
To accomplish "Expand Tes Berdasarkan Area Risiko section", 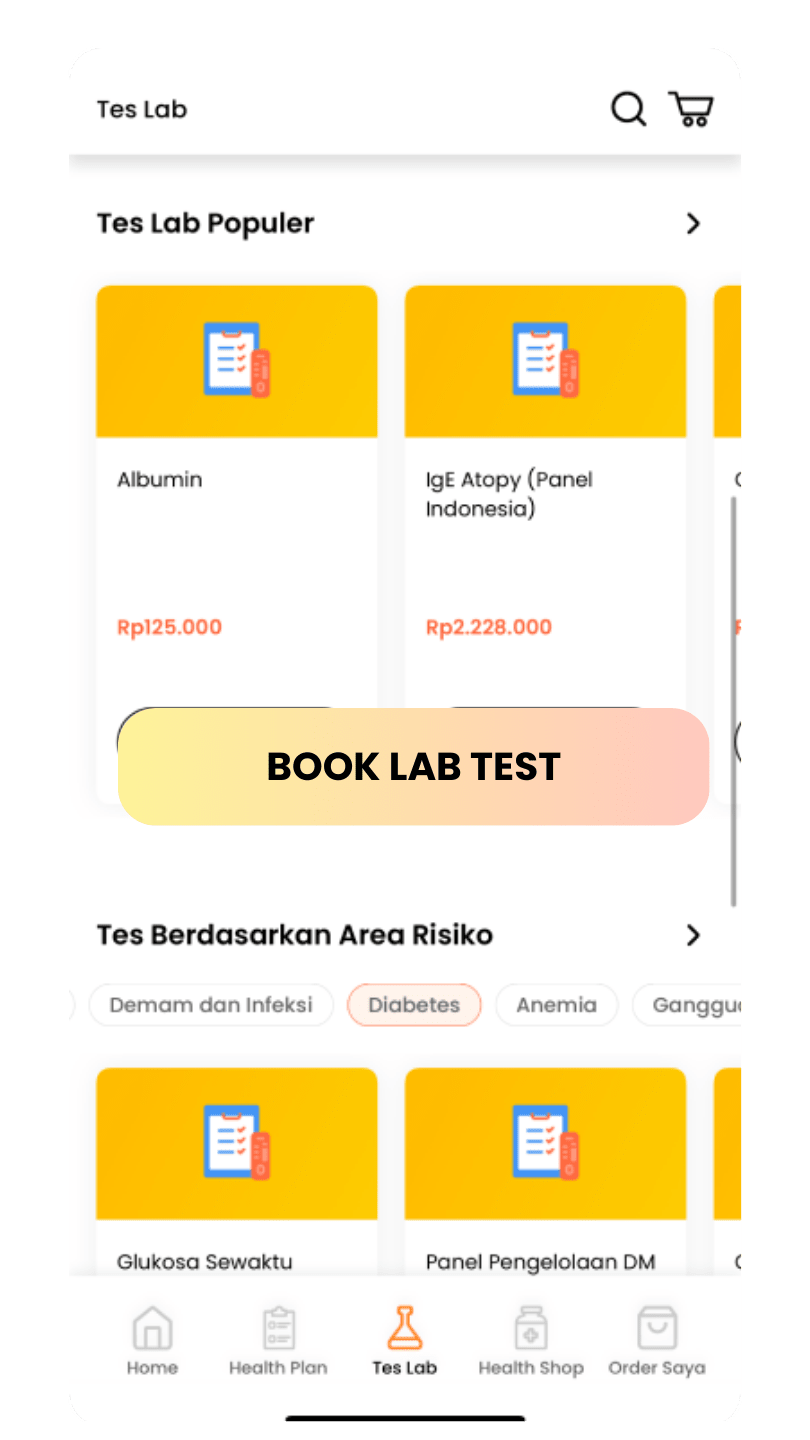I will point(692,935).
